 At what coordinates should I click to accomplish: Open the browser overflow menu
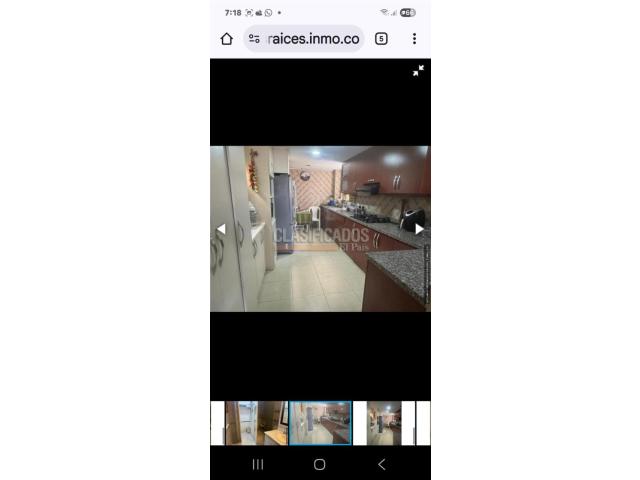[x=414, y=39]
